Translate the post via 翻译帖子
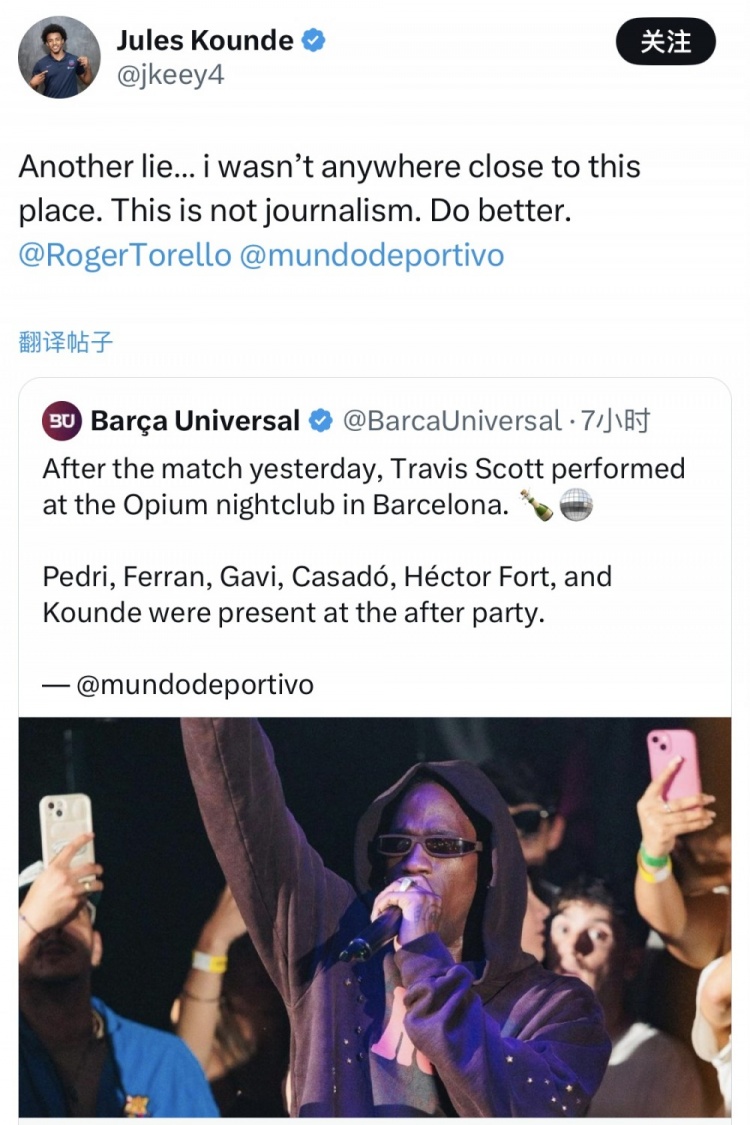The image size is (750, 1125). point(66,343)
